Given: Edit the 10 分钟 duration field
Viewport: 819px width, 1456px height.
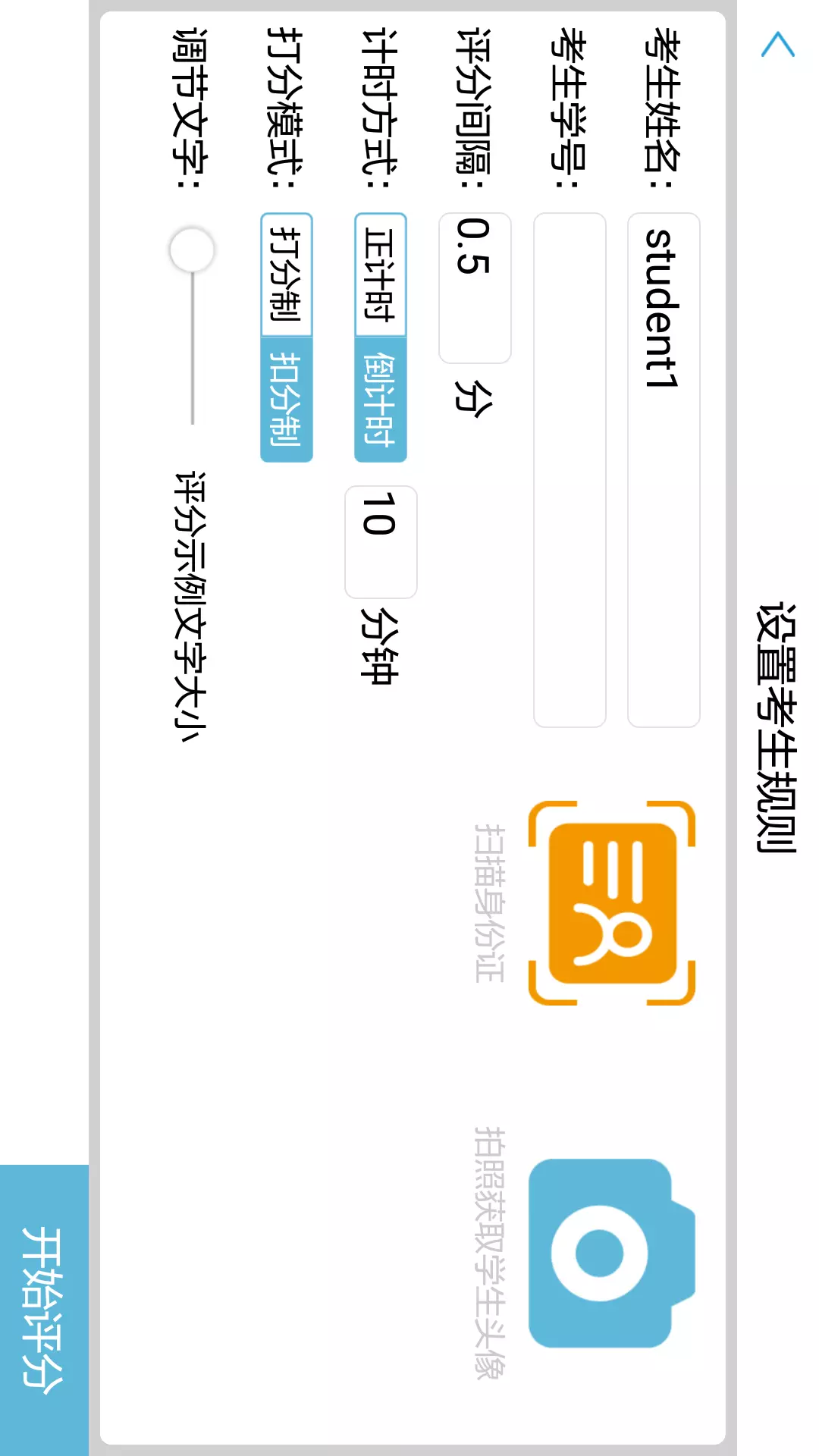Looking at the screenshot, I should [x=381, y=542].
